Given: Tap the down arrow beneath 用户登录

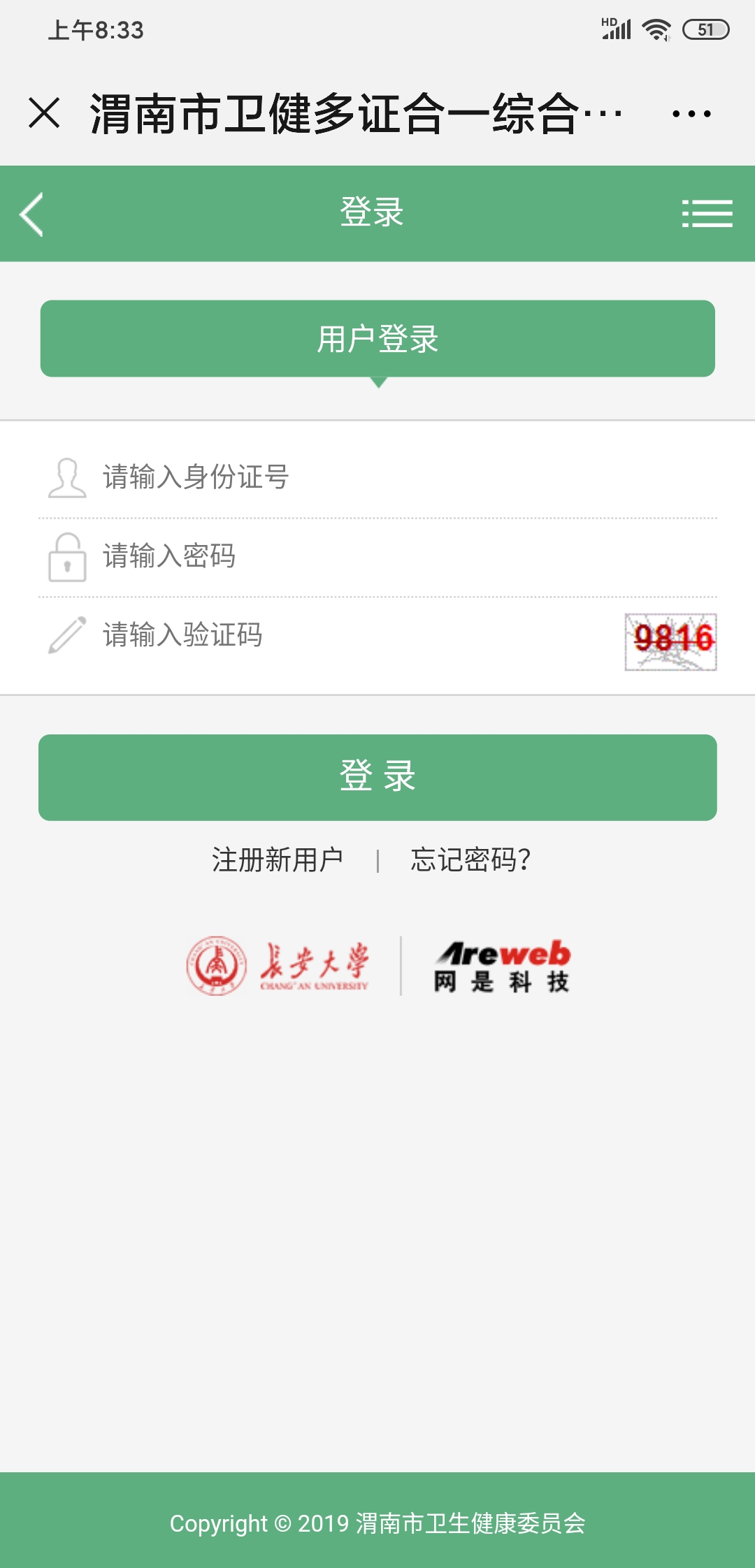Looking at the screenshot, I should [x=377, y=383].
